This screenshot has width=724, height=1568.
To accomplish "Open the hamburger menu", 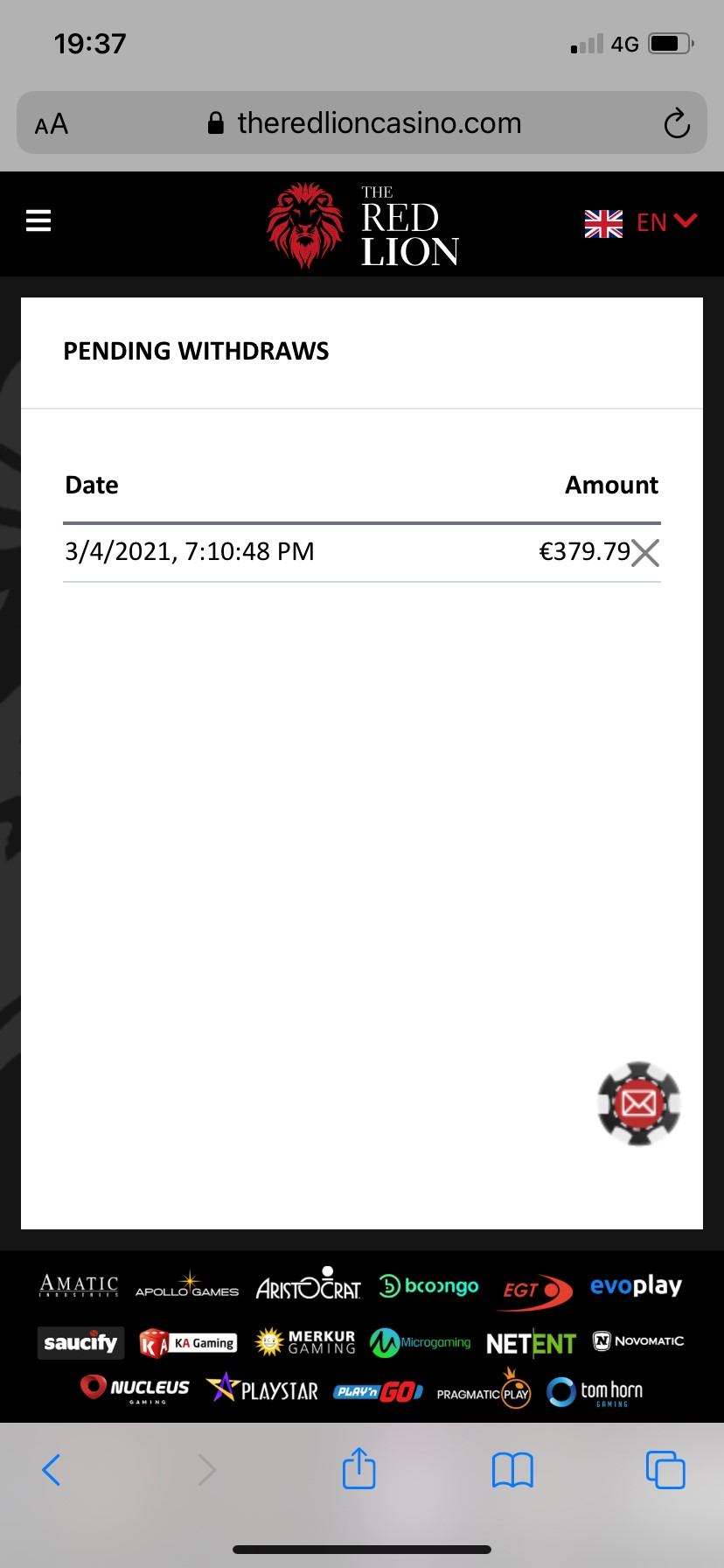I will [38, 220].
